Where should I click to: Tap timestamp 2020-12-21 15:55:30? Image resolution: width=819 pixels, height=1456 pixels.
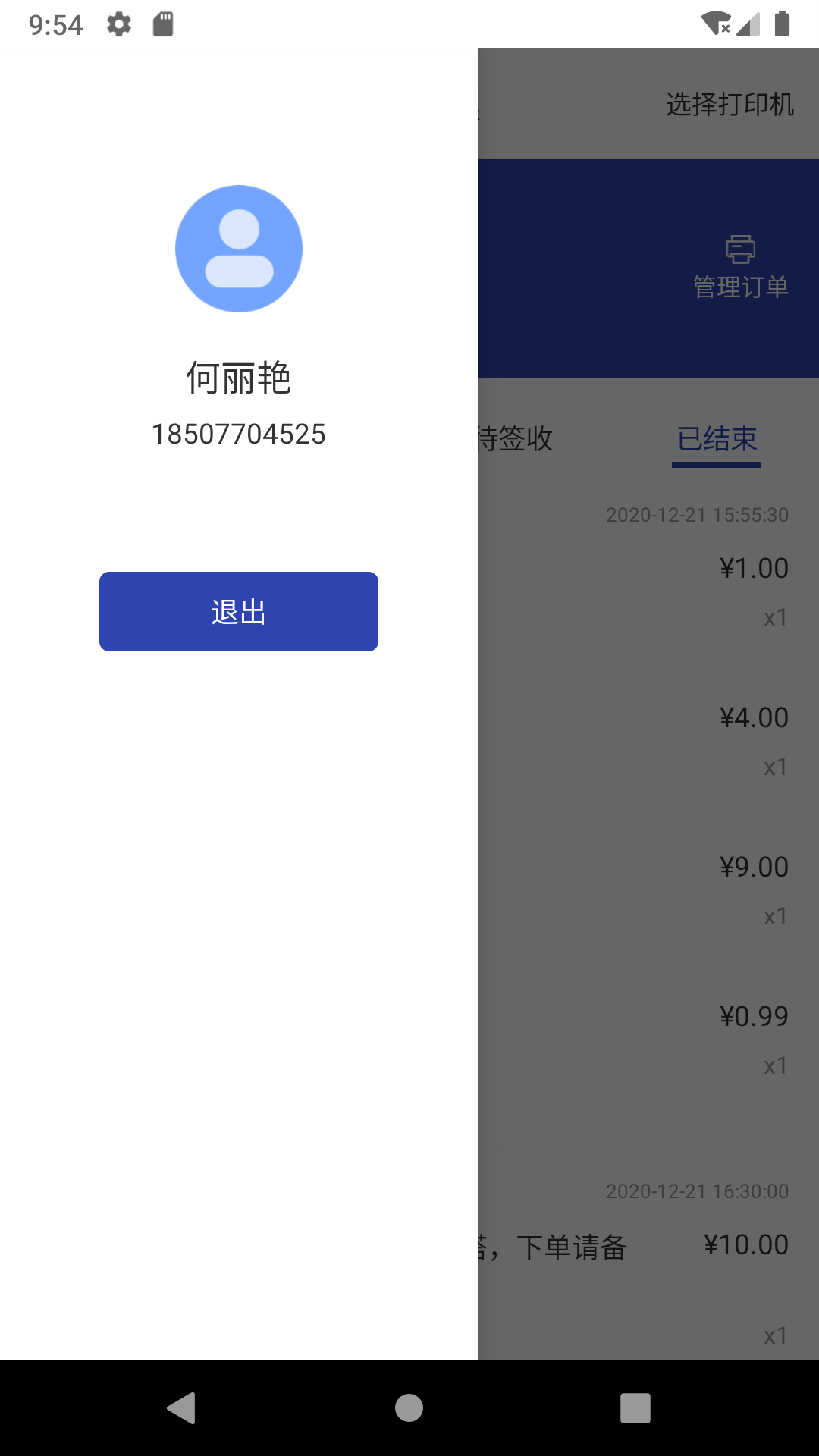point(696,516)
